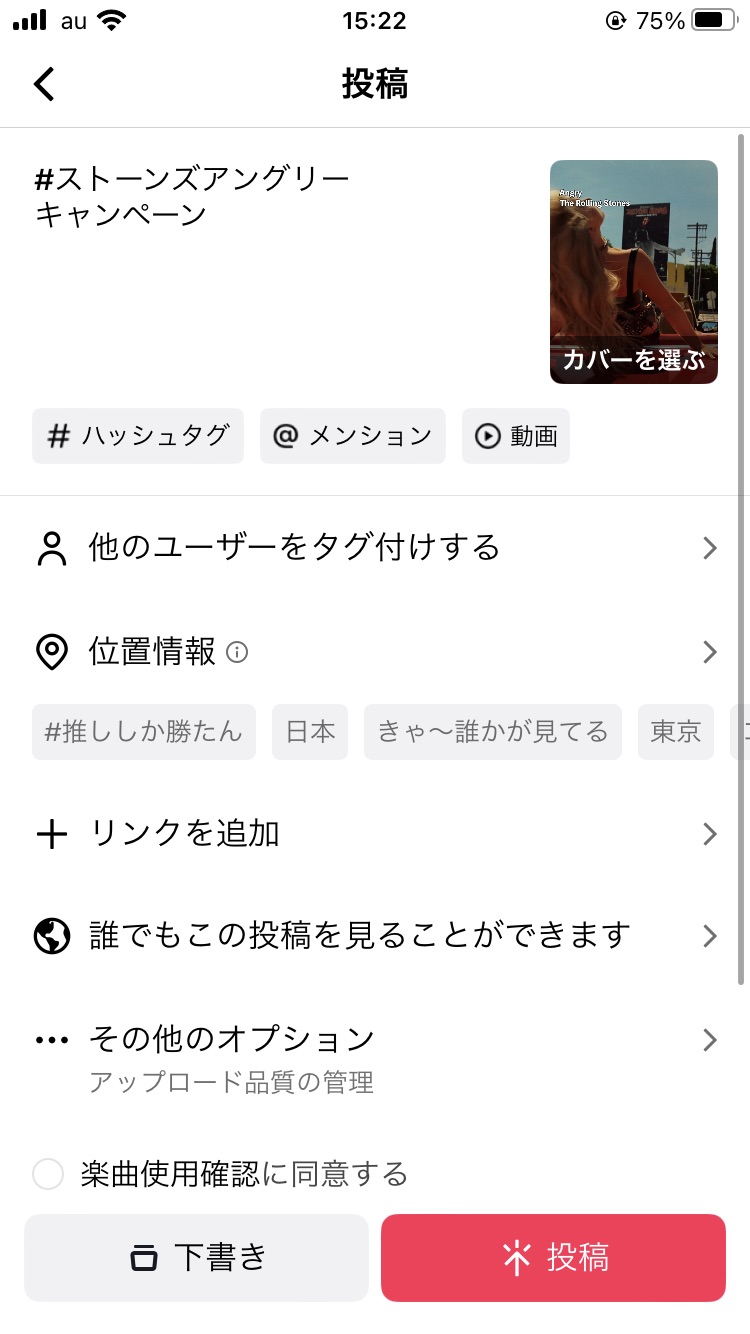Show info icon next to 位置情報

(238, 653)
